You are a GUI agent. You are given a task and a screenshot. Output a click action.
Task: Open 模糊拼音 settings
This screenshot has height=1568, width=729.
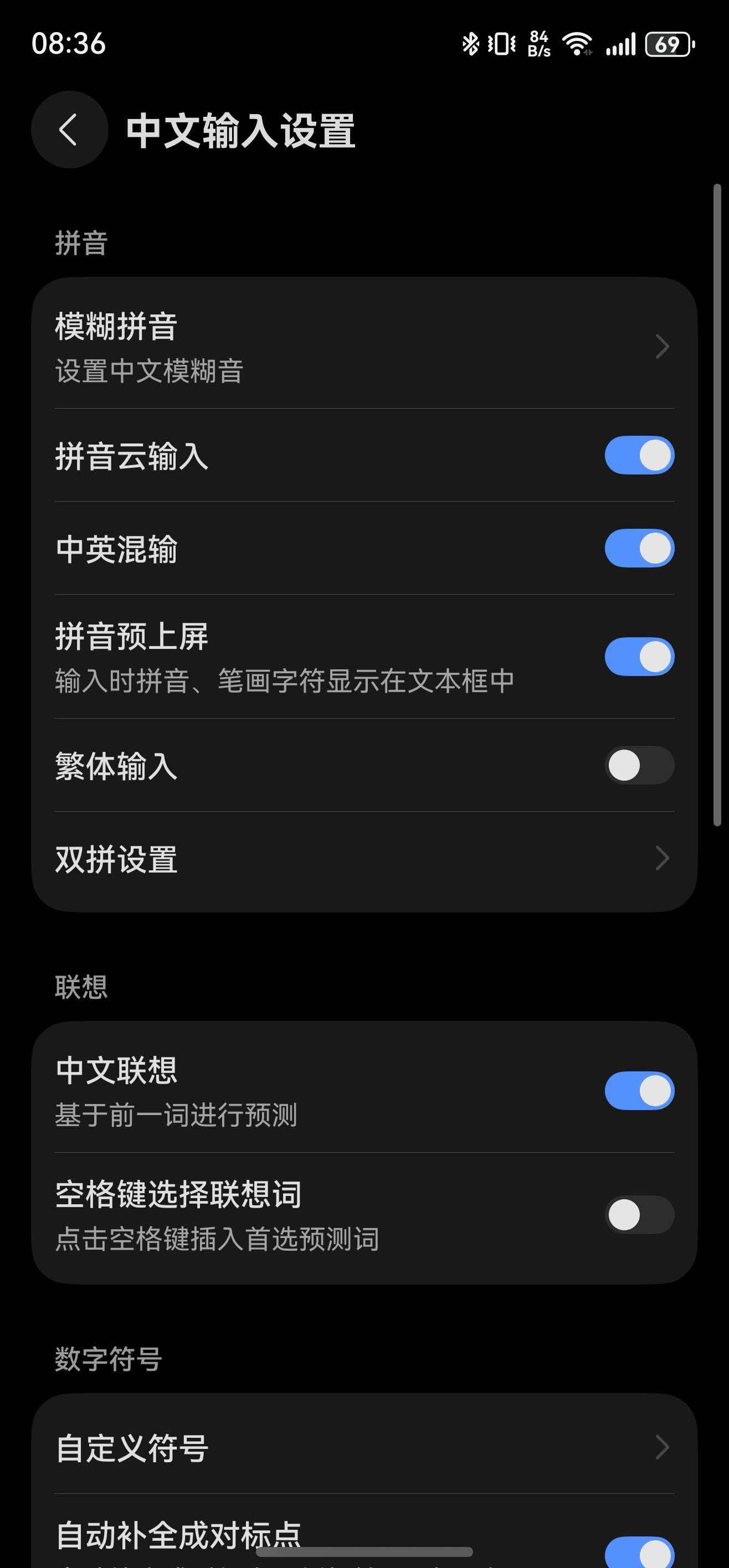(364, 347)
